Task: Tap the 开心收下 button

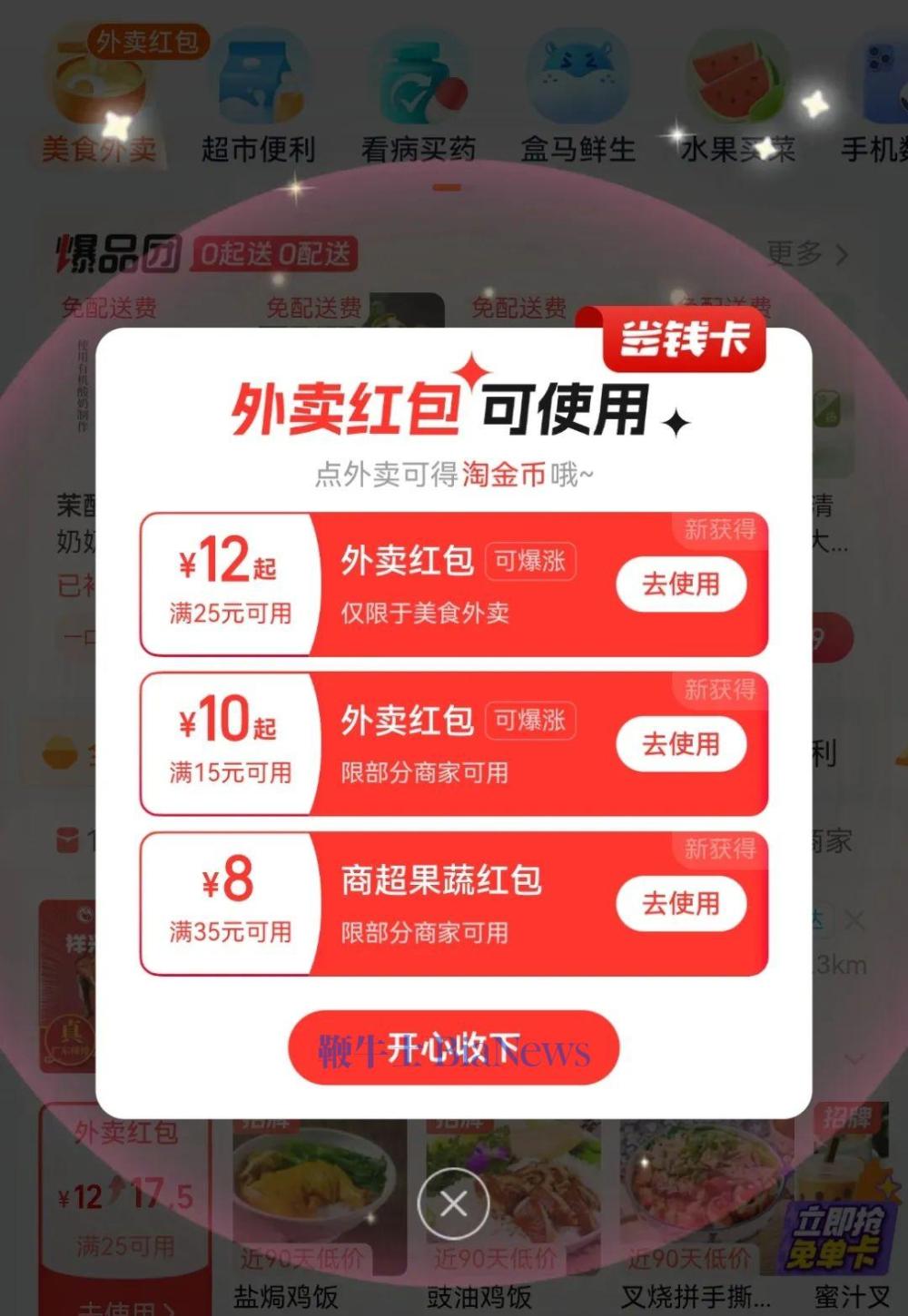Action: pos(453,1048)
